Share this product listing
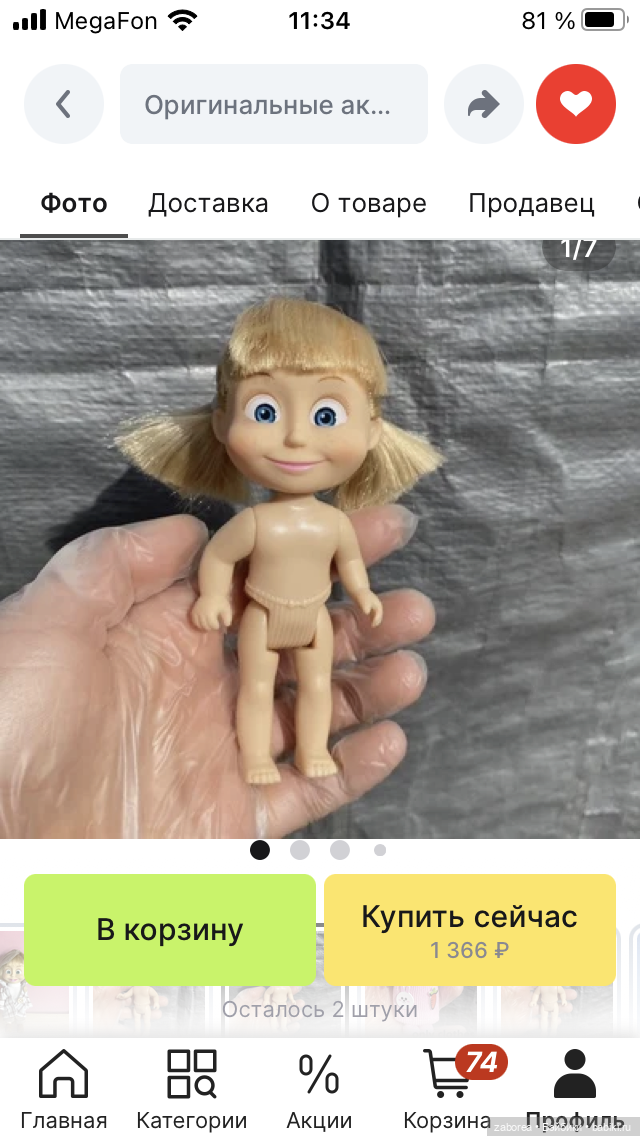This screenshot has height=1136, width=640. tap(484, 104)
